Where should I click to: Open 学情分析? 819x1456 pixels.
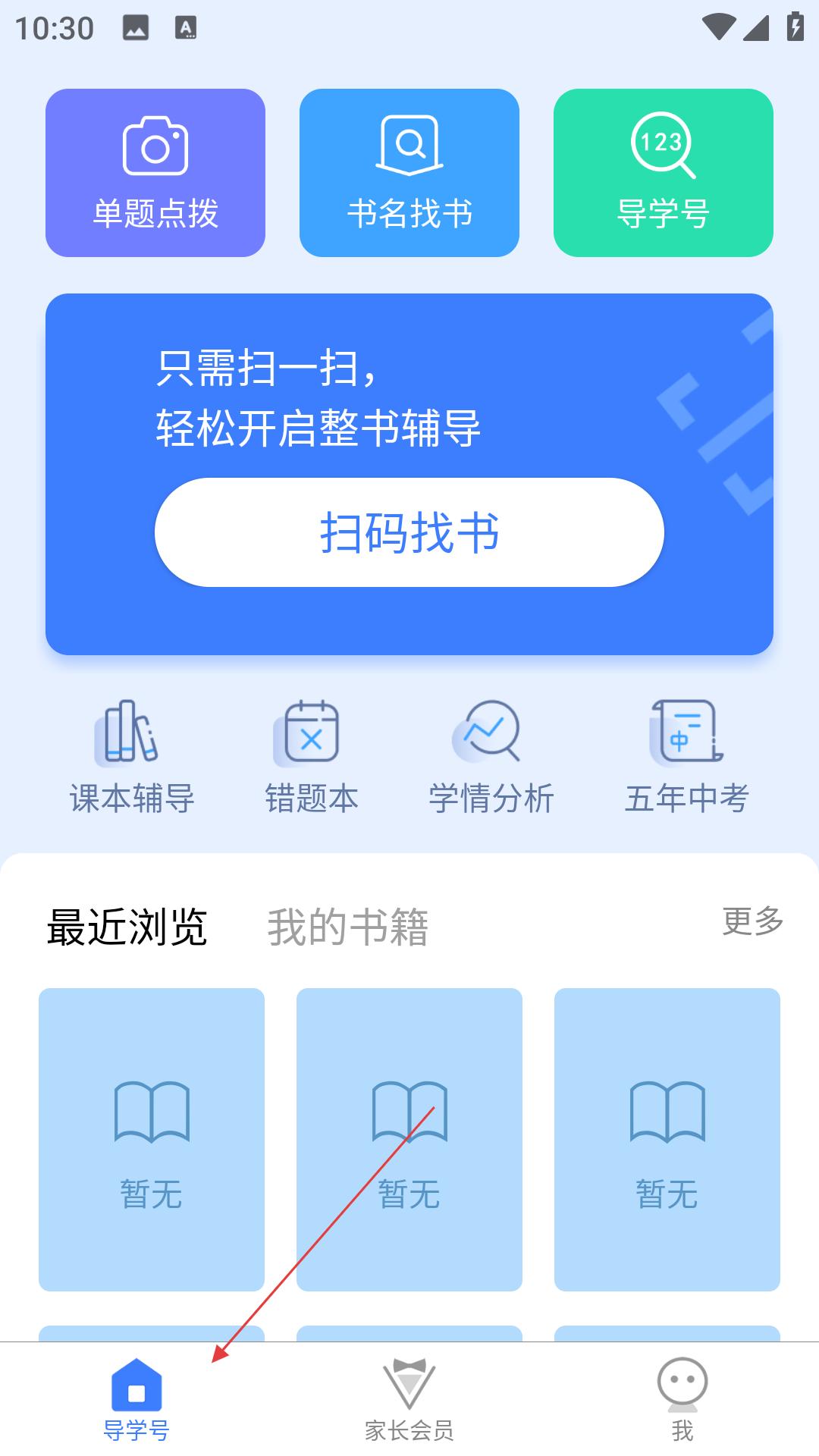491,758
